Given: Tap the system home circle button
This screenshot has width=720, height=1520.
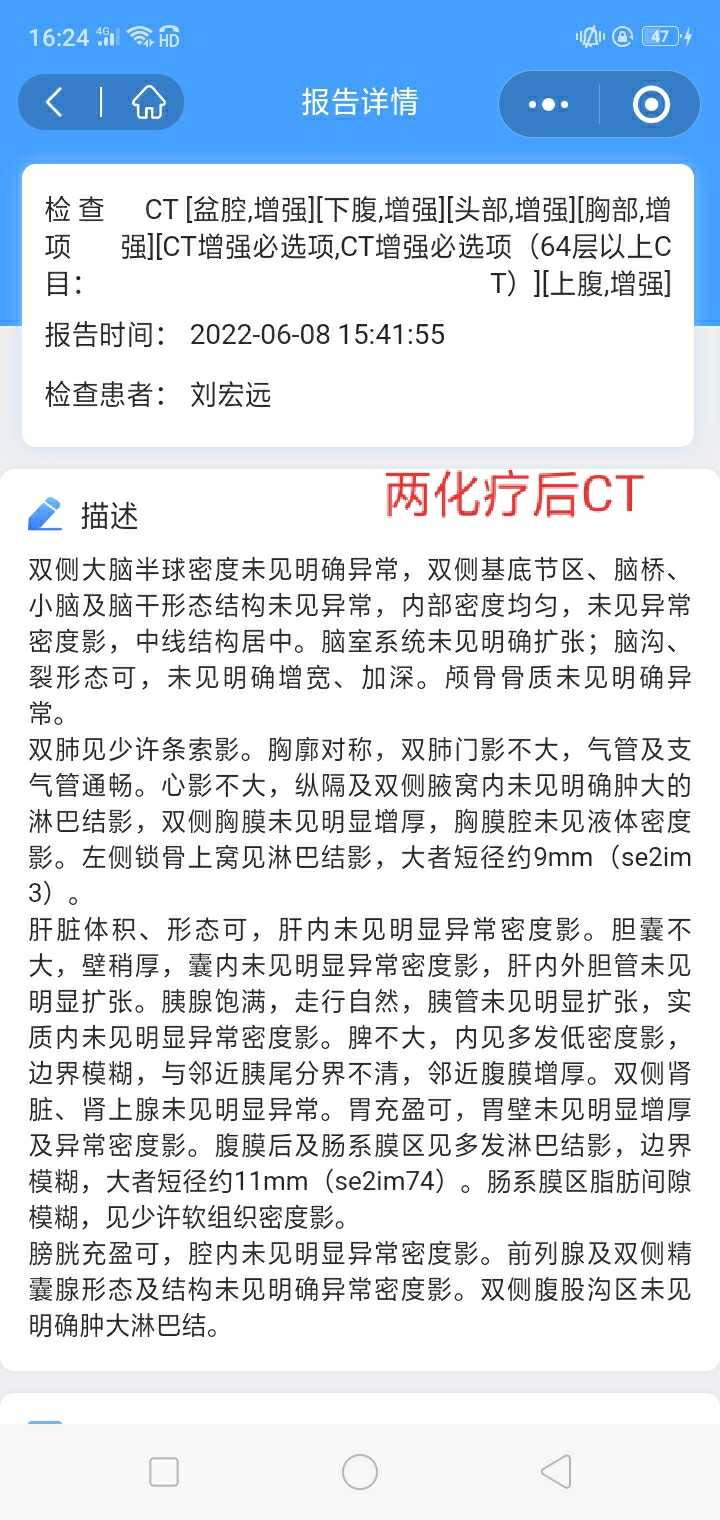Looking at the screenshot, I should [360, 1472].
